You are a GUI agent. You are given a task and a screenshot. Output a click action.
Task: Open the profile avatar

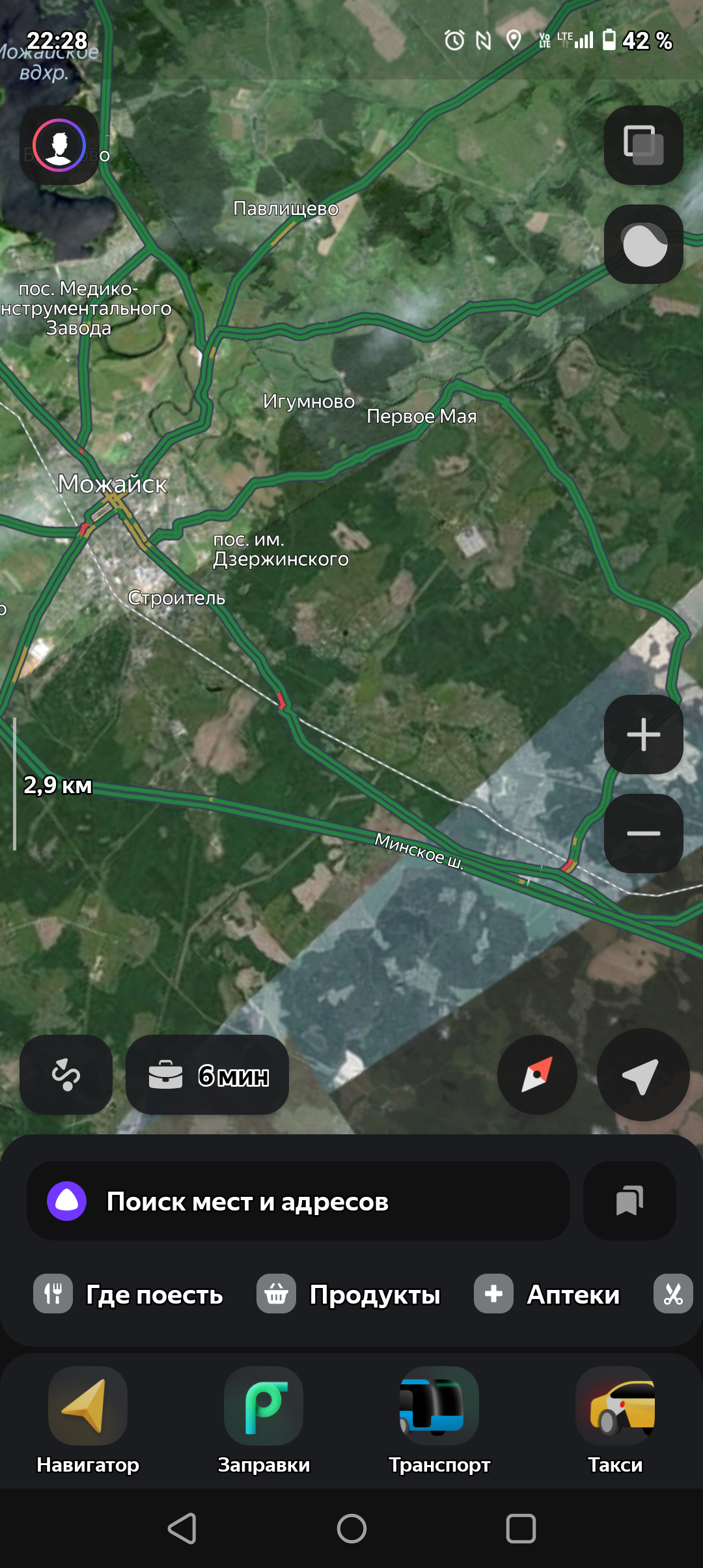59,145
